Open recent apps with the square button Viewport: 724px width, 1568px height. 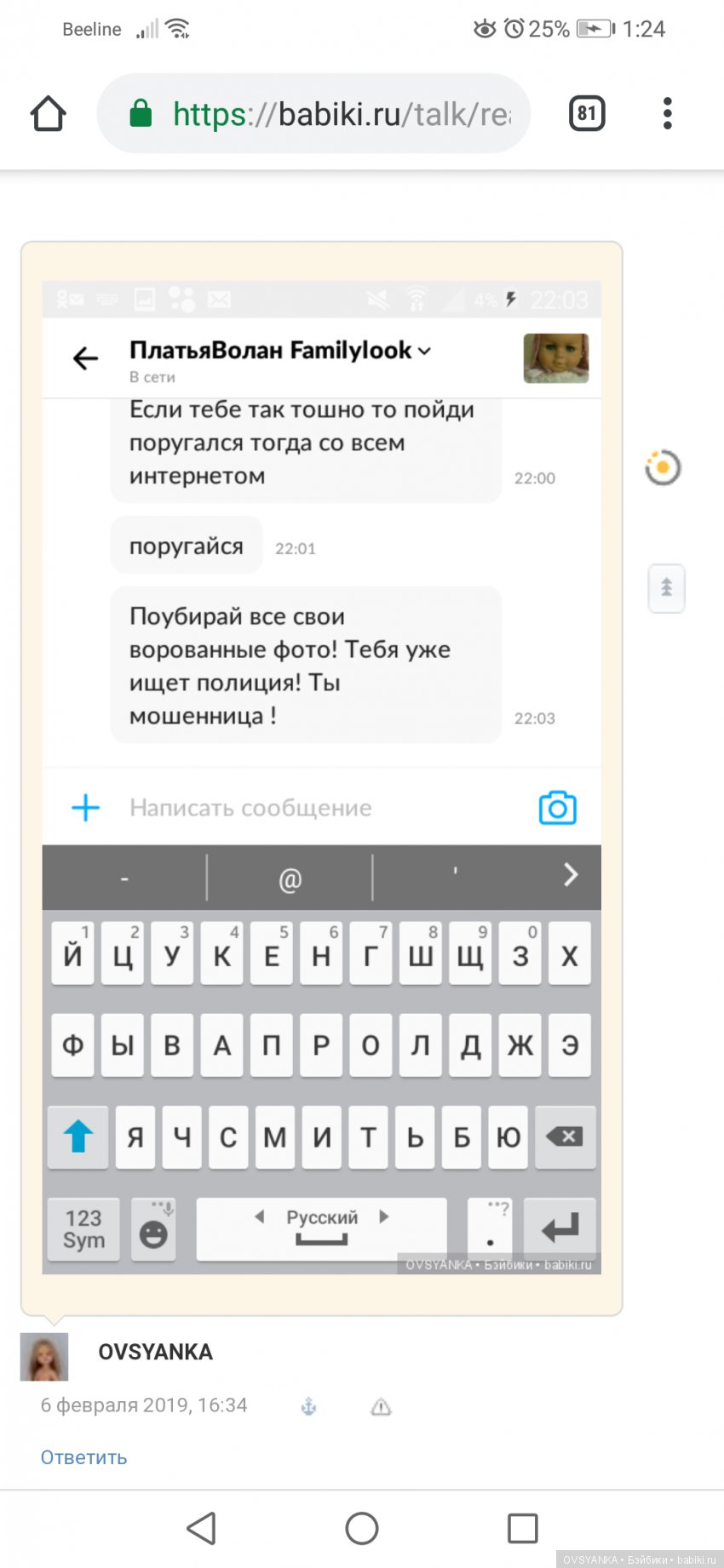click(x=522, y=1529)
